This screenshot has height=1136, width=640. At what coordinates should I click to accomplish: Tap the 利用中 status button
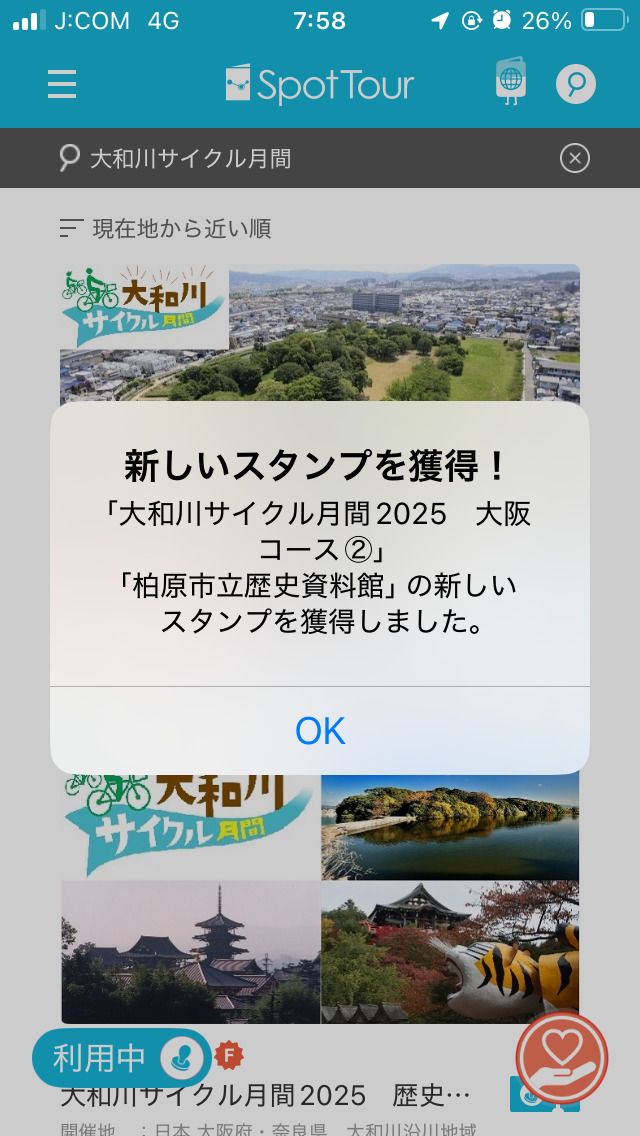120,1057
